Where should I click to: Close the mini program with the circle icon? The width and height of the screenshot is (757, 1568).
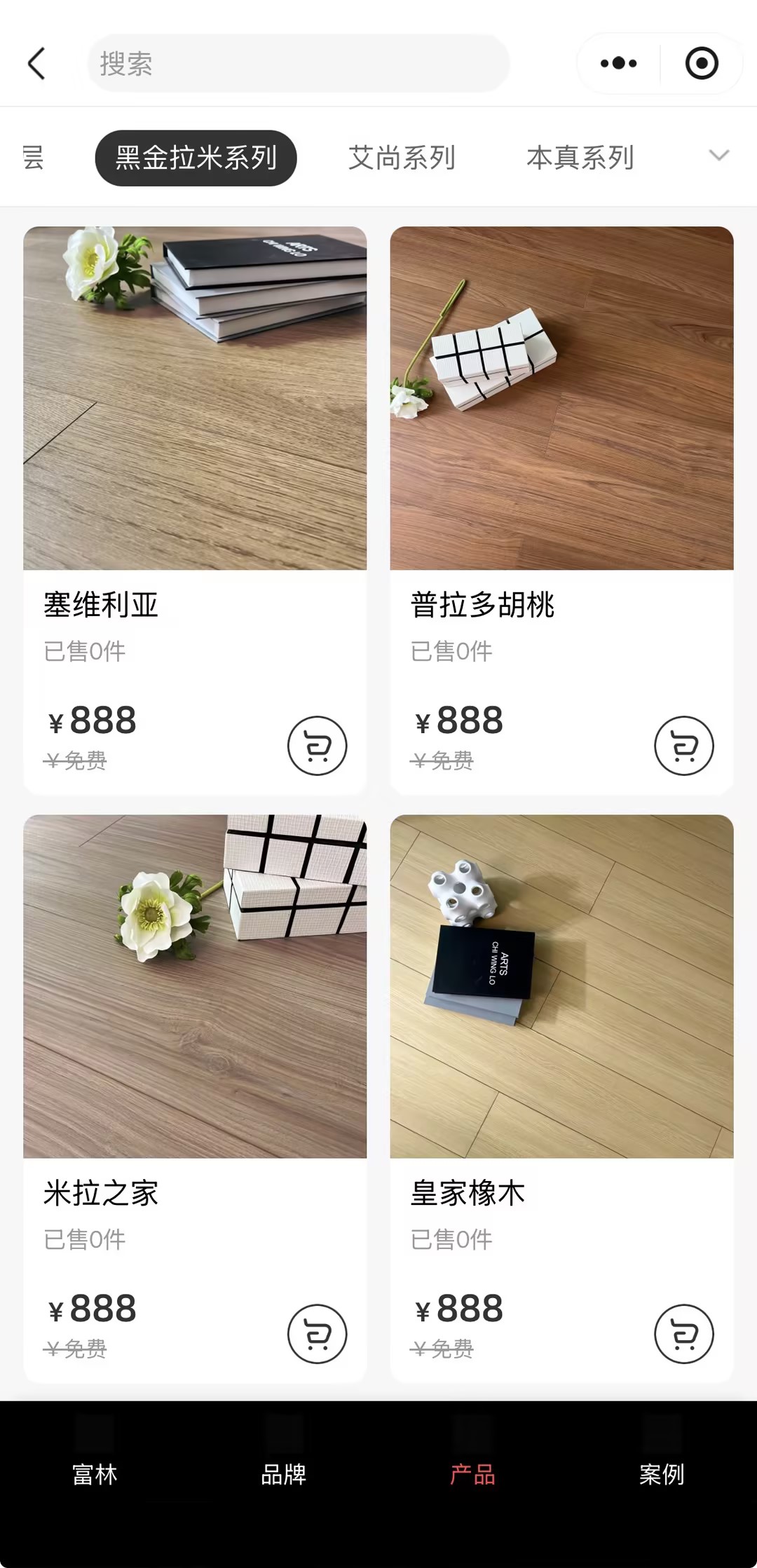(701, 64)
